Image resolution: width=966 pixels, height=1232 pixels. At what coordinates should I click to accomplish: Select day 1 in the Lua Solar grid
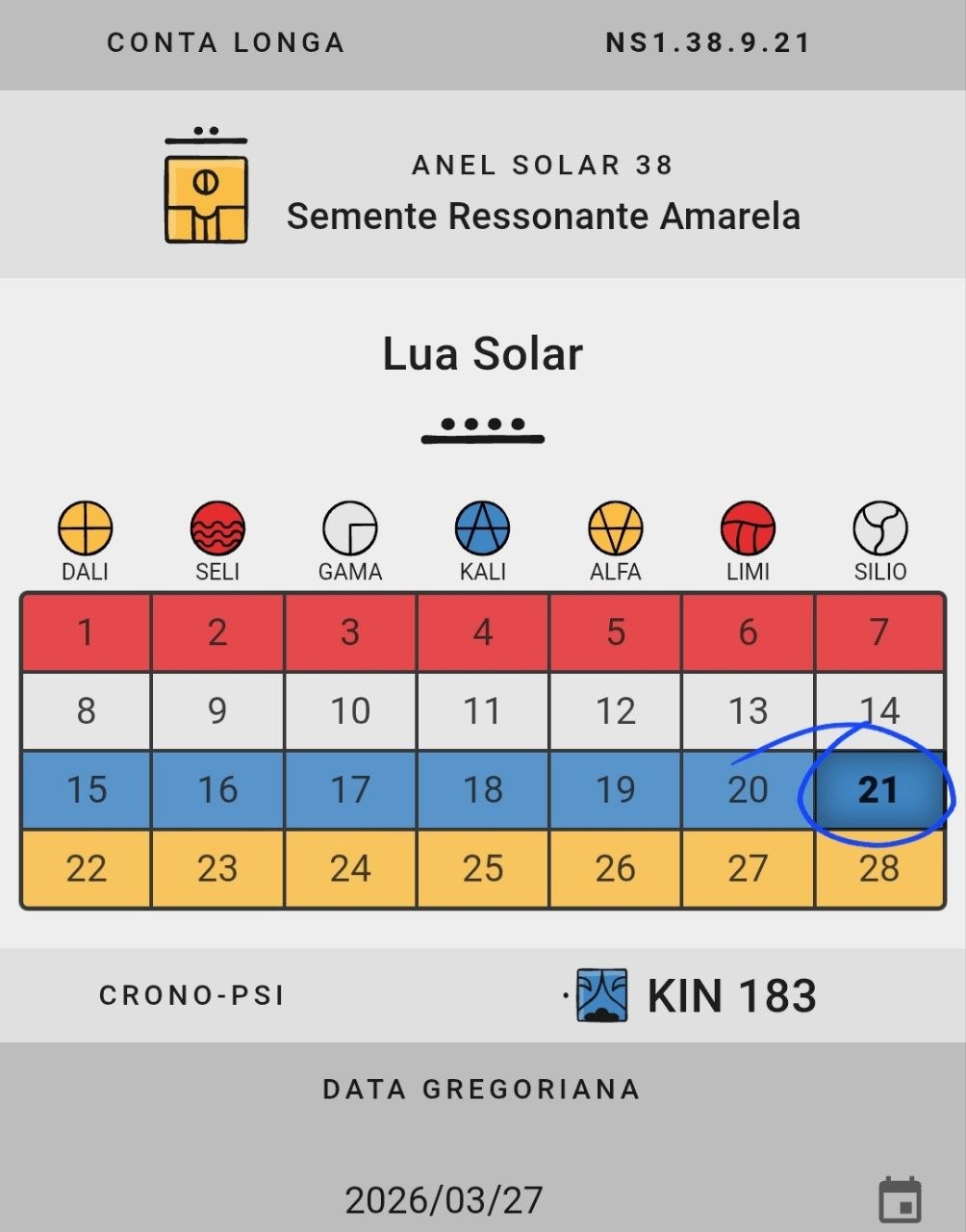(x=86, y=632)
